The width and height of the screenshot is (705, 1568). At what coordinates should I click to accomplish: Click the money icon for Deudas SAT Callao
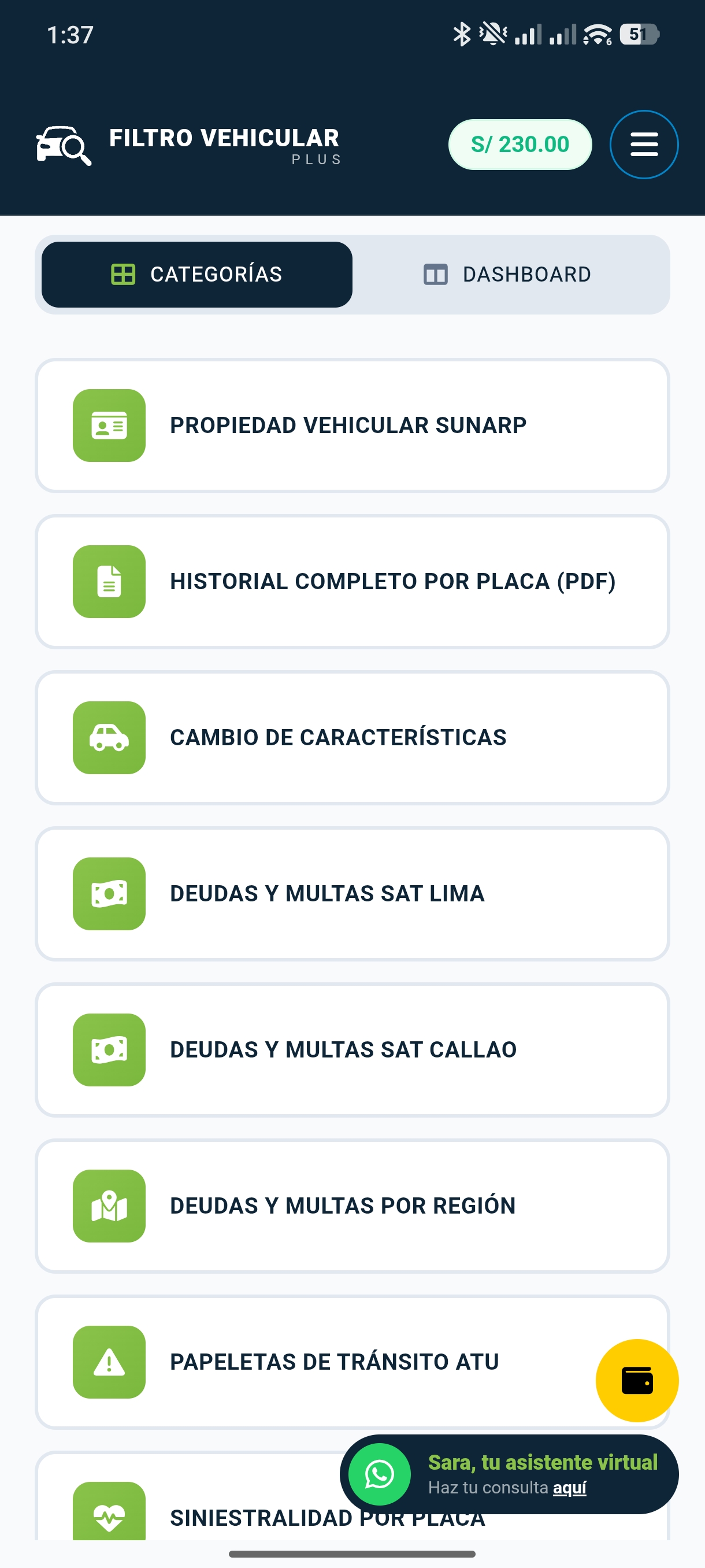108,1049
